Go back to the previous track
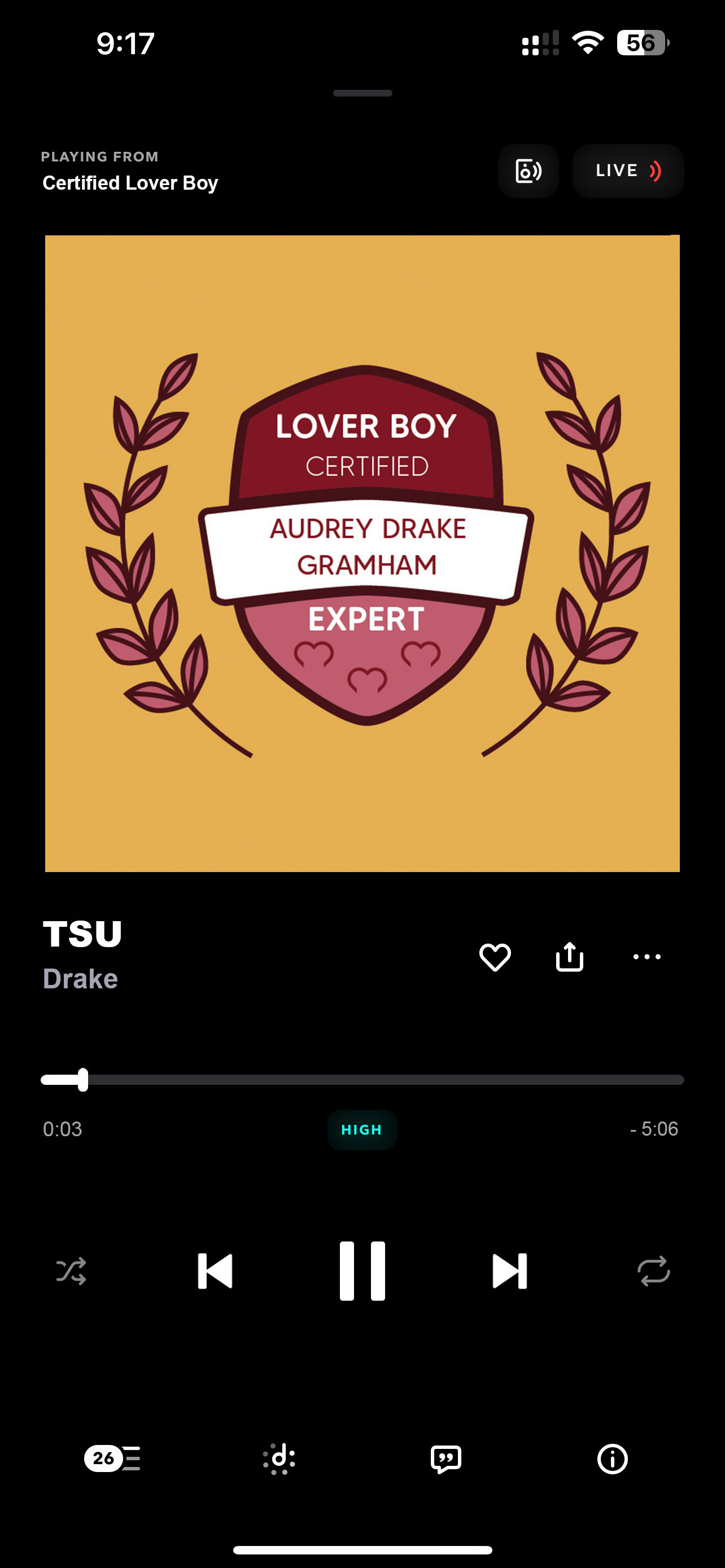 point(216,1271)
